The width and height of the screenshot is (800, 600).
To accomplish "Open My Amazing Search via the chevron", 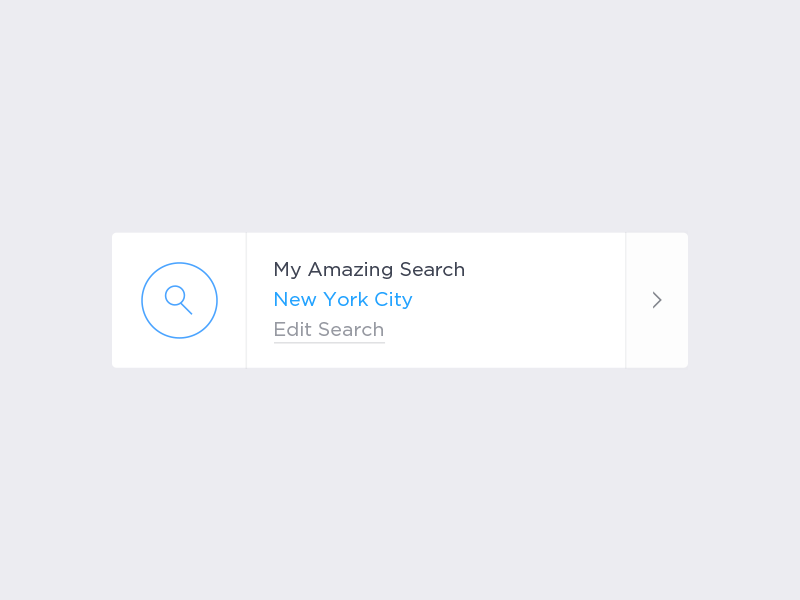I will click(x=657, y=300).
